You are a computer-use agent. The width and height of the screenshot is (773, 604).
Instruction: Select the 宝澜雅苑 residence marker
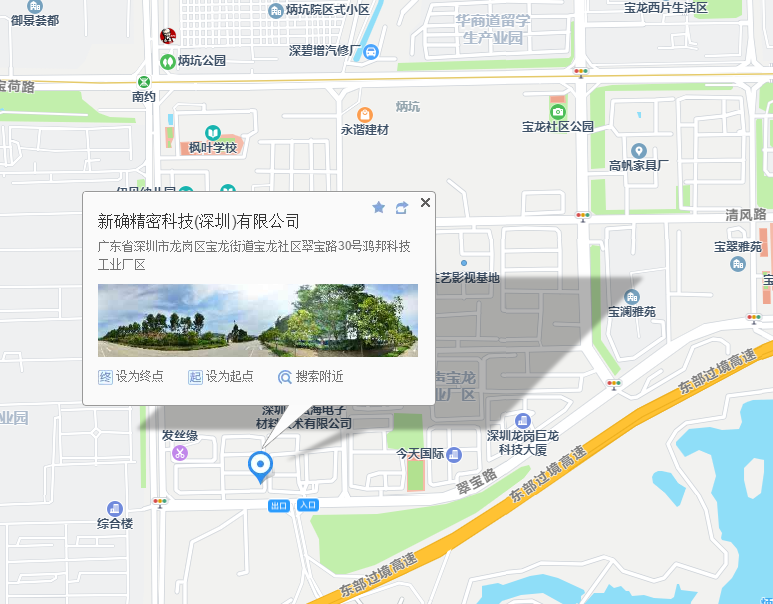631,297
